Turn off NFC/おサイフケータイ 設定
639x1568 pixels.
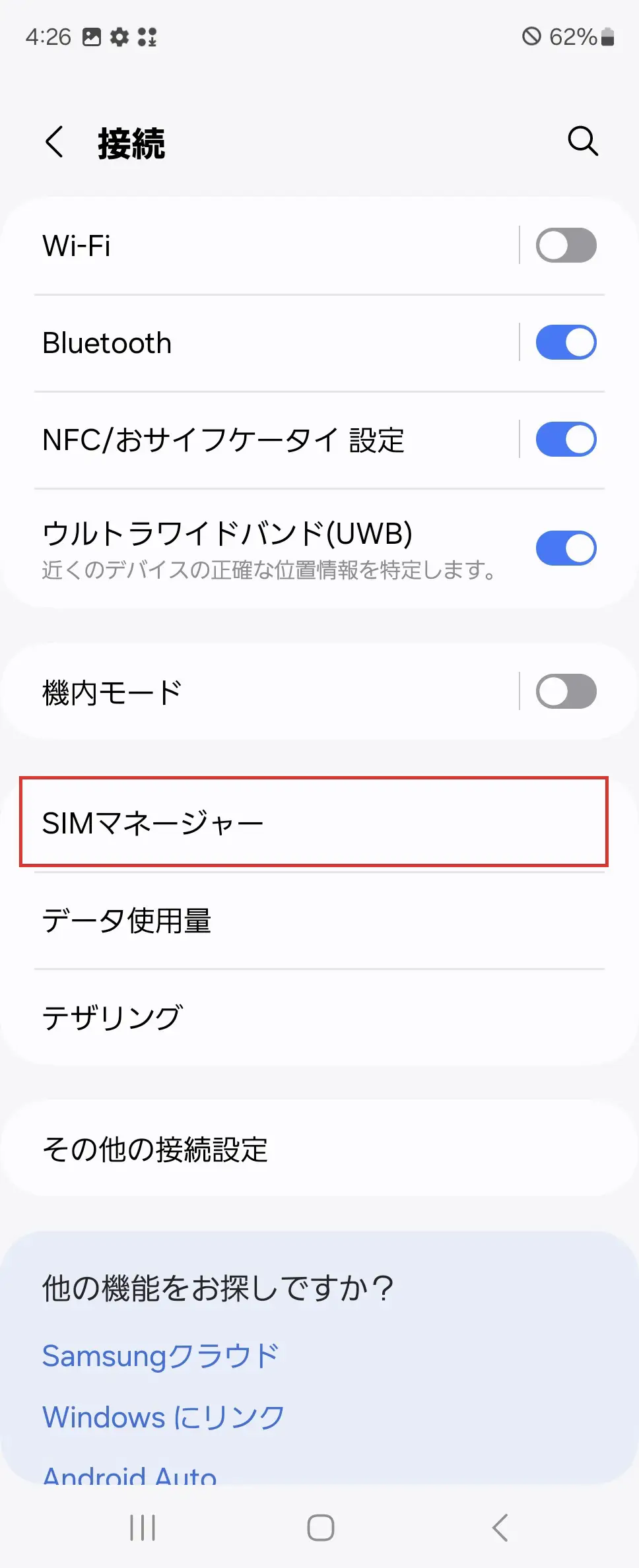click(x=564, y=438)
